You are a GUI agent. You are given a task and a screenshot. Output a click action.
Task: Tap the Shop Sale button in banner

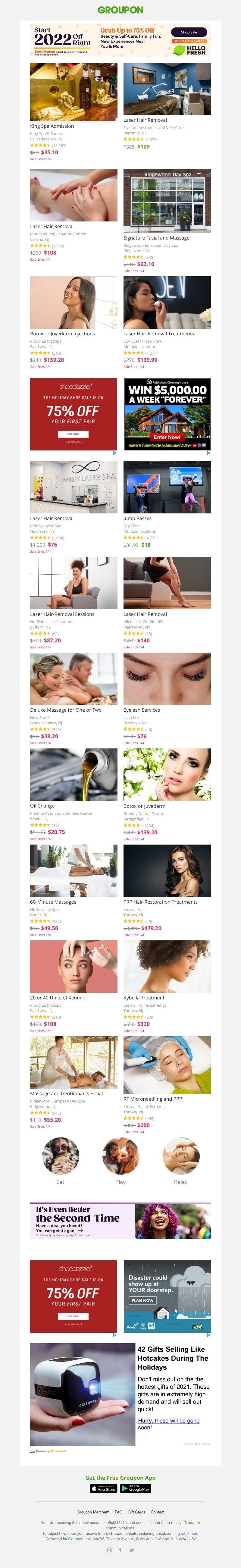[x=189, y=32]
